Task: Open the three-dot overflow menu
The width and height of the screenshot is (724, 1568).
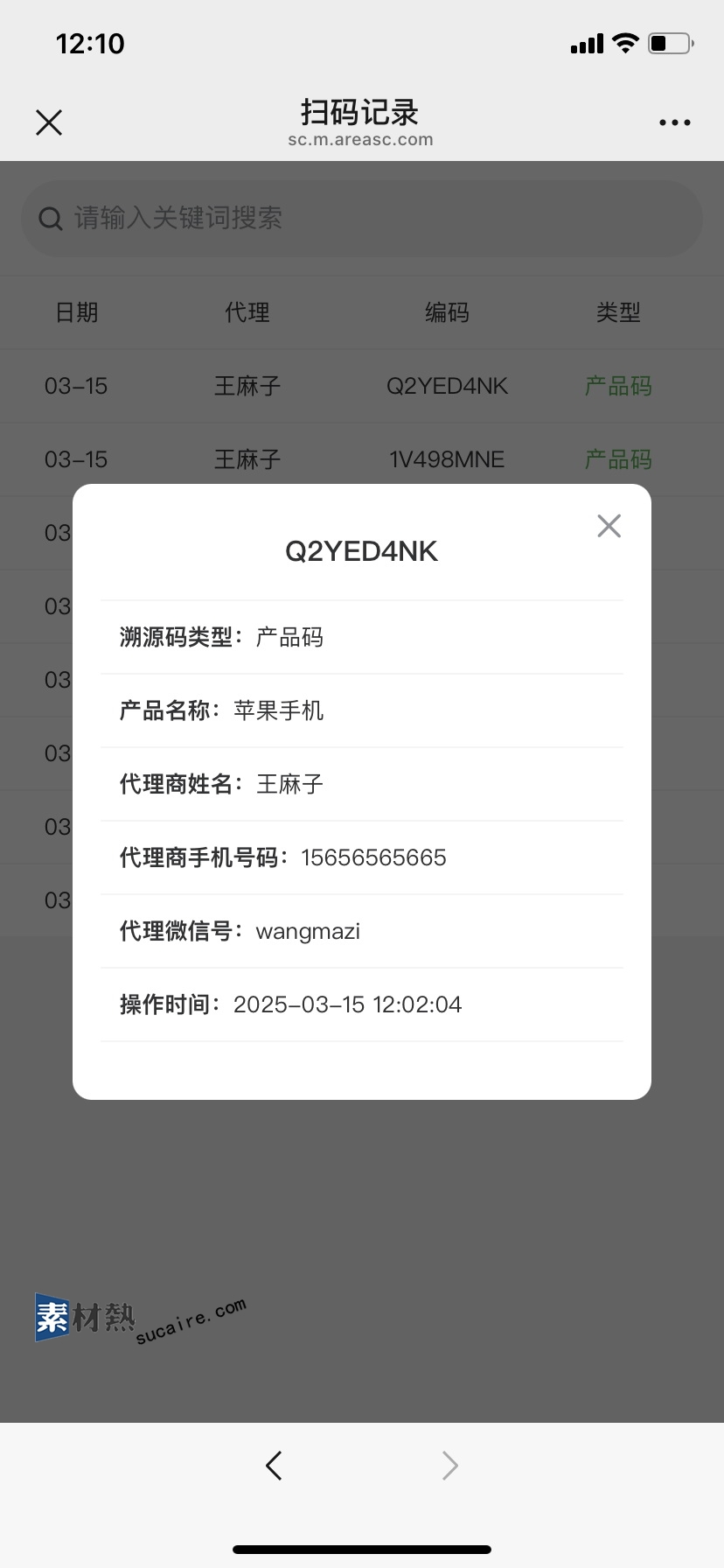Action: (x=675, y=122)
